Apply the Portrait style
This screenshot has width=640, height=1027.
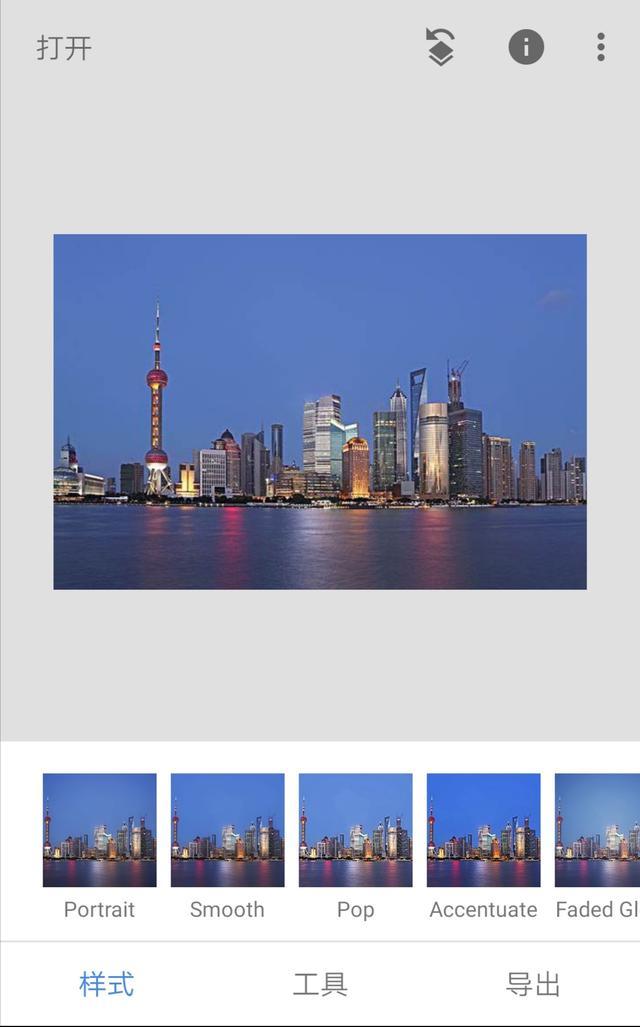coord(100,846)
